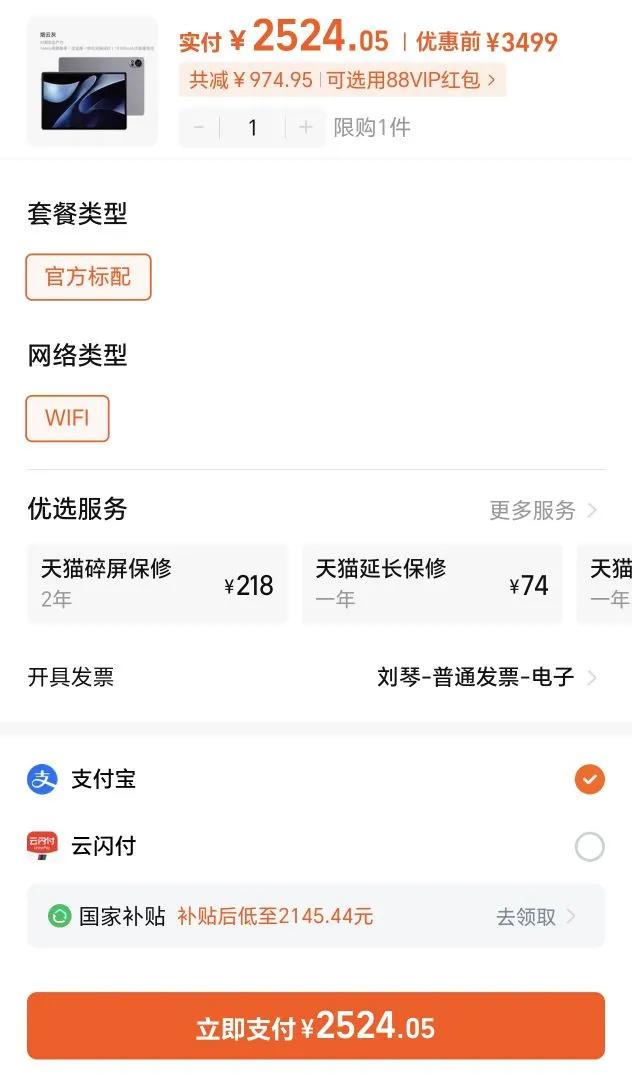
Task: Add 天猫碎屏保修 2年 service
Action: 157,584
